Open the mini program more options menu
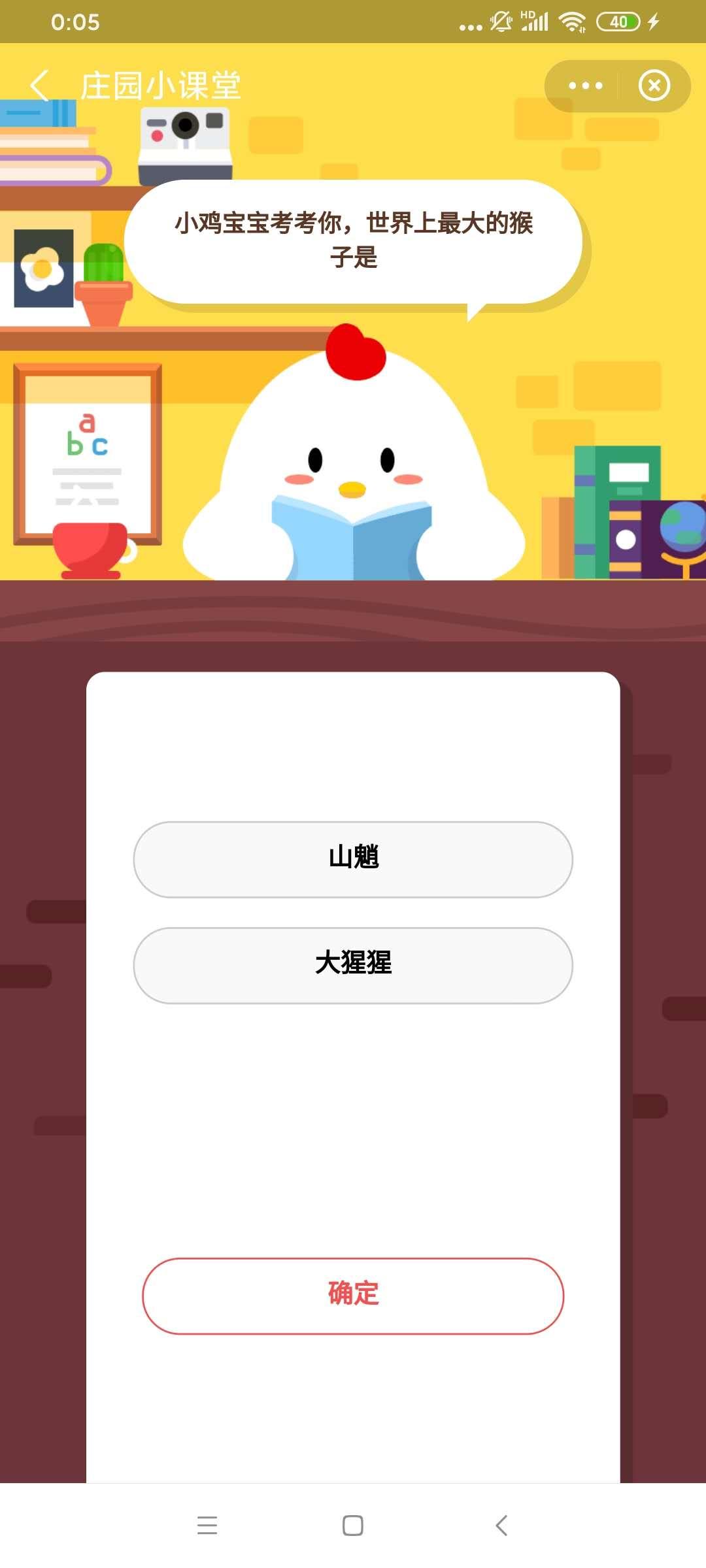Viewport: 706px width, 1568px height. coord(584,86)
